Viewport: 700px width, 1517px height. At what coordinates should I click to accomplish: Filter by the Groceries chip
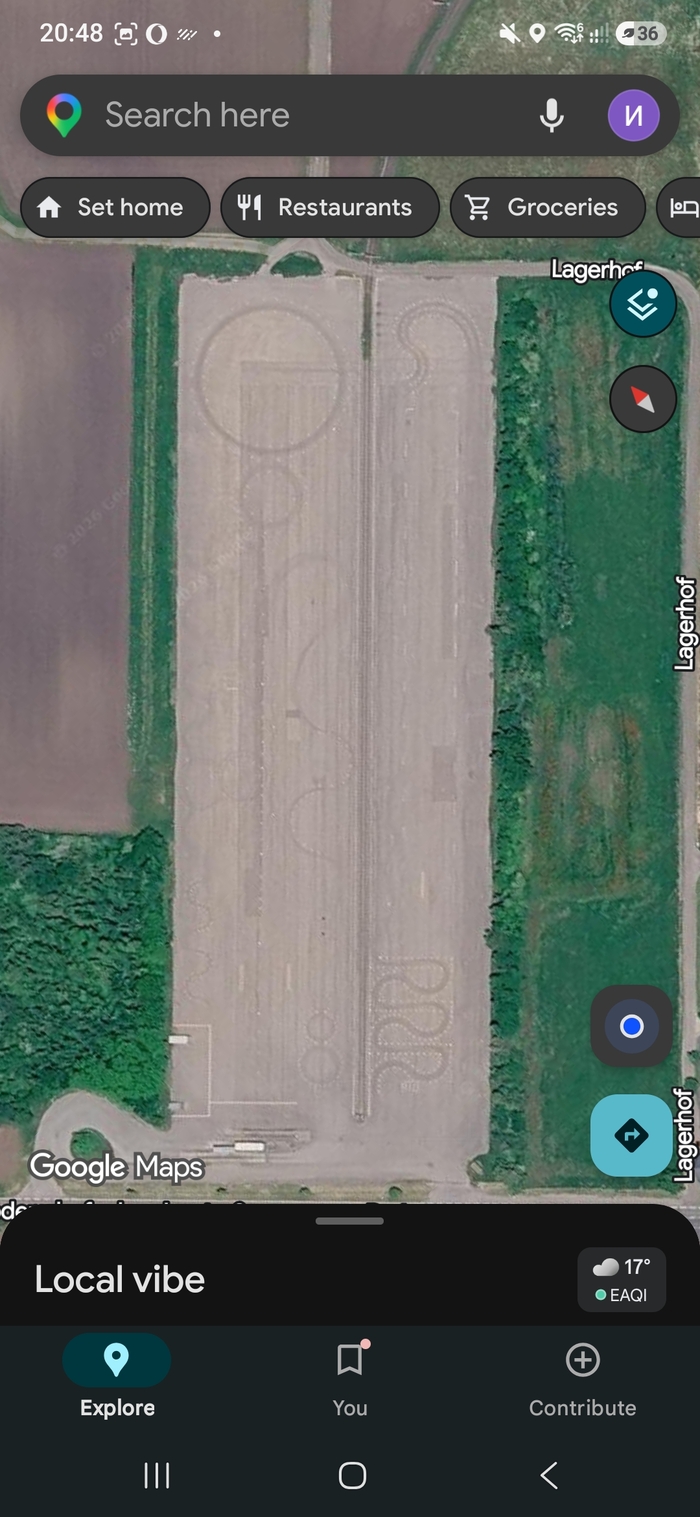pos(548,207)
